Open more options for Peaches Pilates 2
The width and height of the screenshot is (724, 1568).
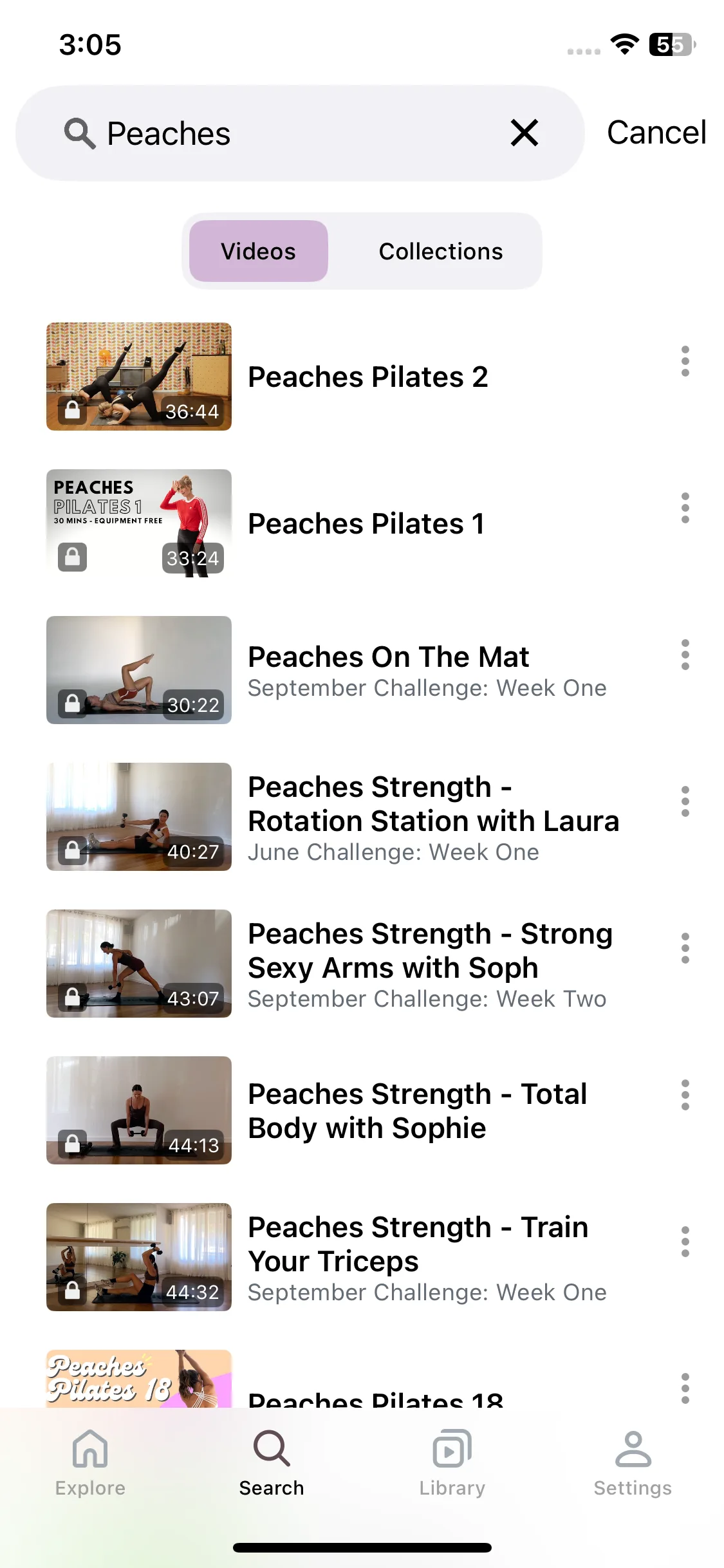click(685, 361)
